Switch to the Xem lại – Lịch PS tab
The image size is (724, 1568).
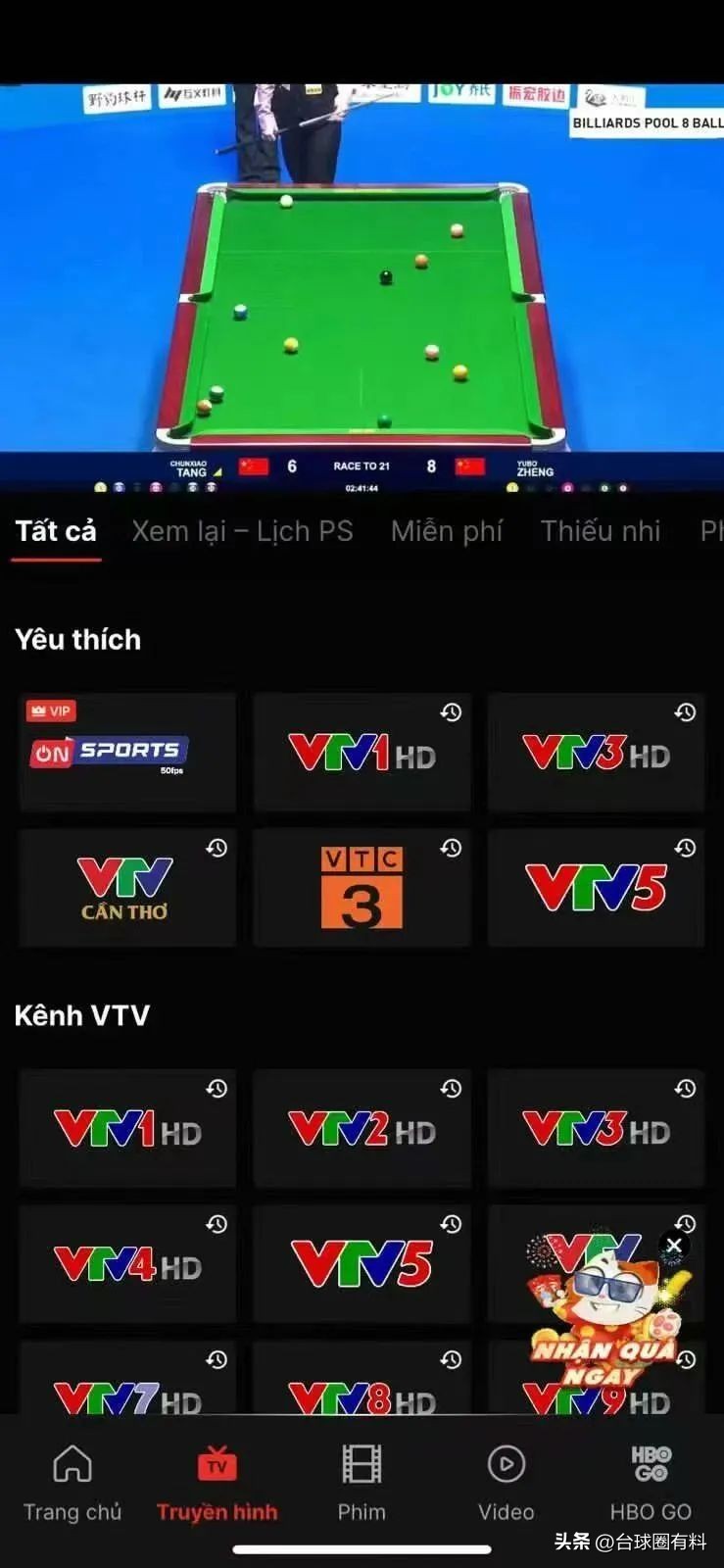click(242, 531)
